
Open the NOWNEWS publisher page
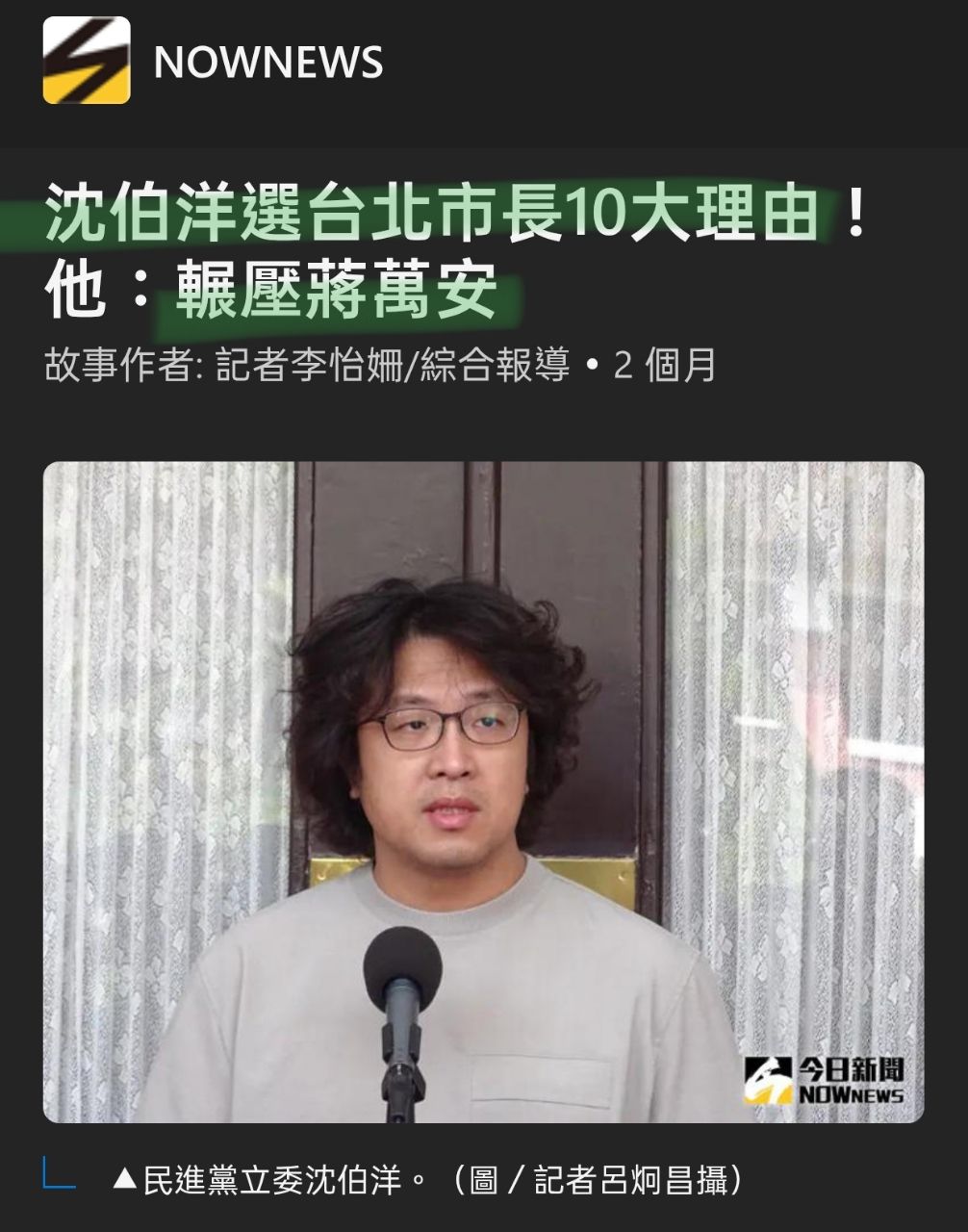pyautogui.click(x=267, y=62)
